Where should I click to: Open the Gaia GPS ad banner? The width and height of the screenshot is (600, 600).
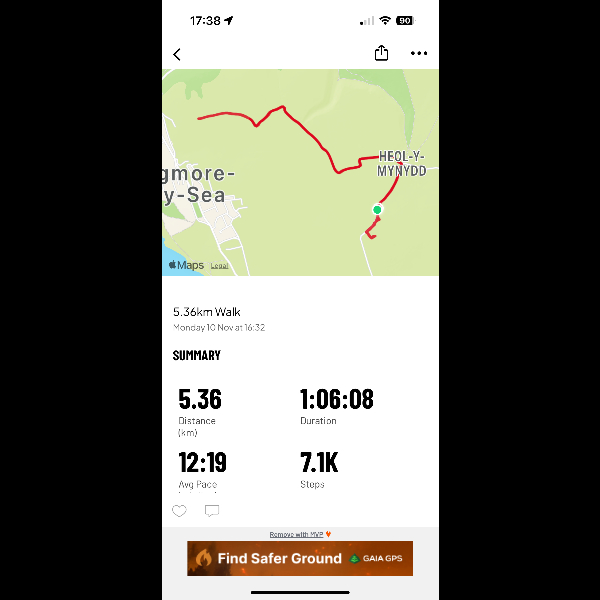point(300,558)
